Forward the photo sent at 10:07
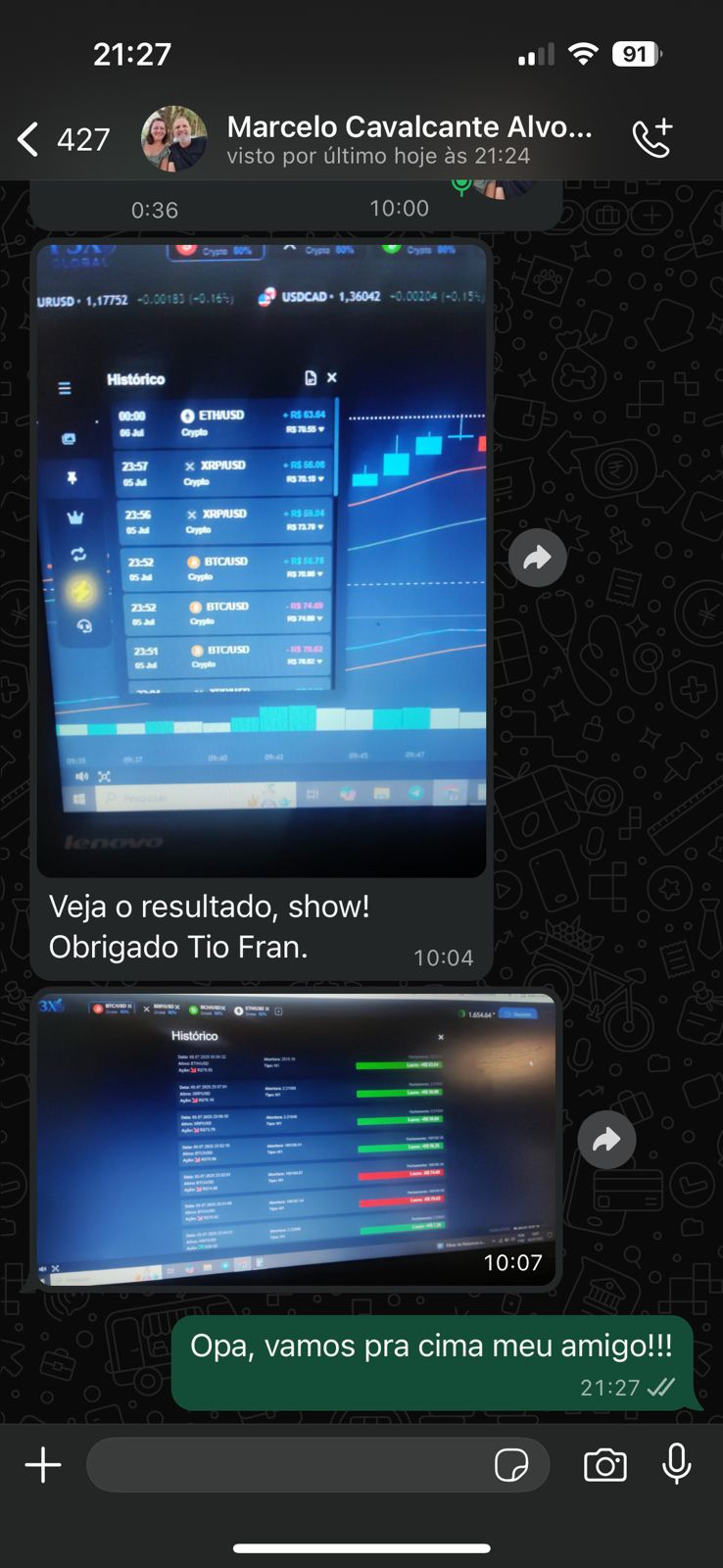 [x=606, y=1140]
